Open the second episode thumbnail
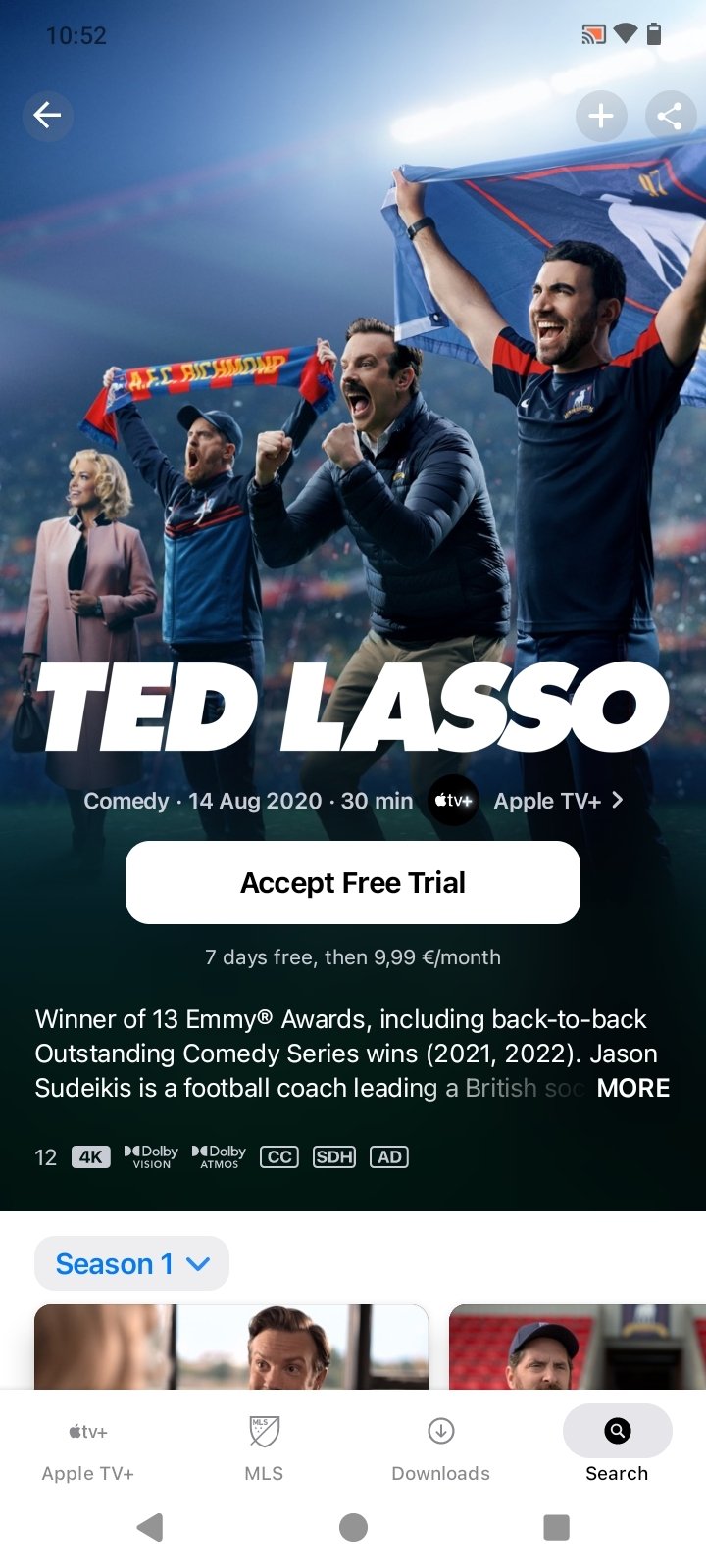Image resolution: width=706 pixels, height=1568 pixels. [577, 1347]
